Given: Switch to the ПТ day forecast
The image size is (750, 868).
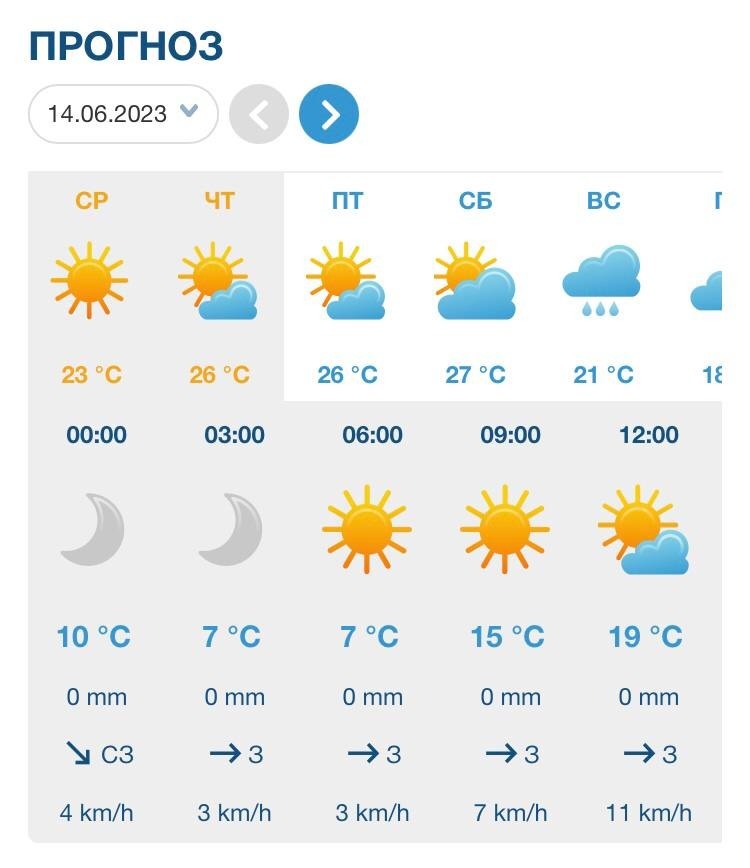Looking at the screenshot, I should (x=347, y=287).
